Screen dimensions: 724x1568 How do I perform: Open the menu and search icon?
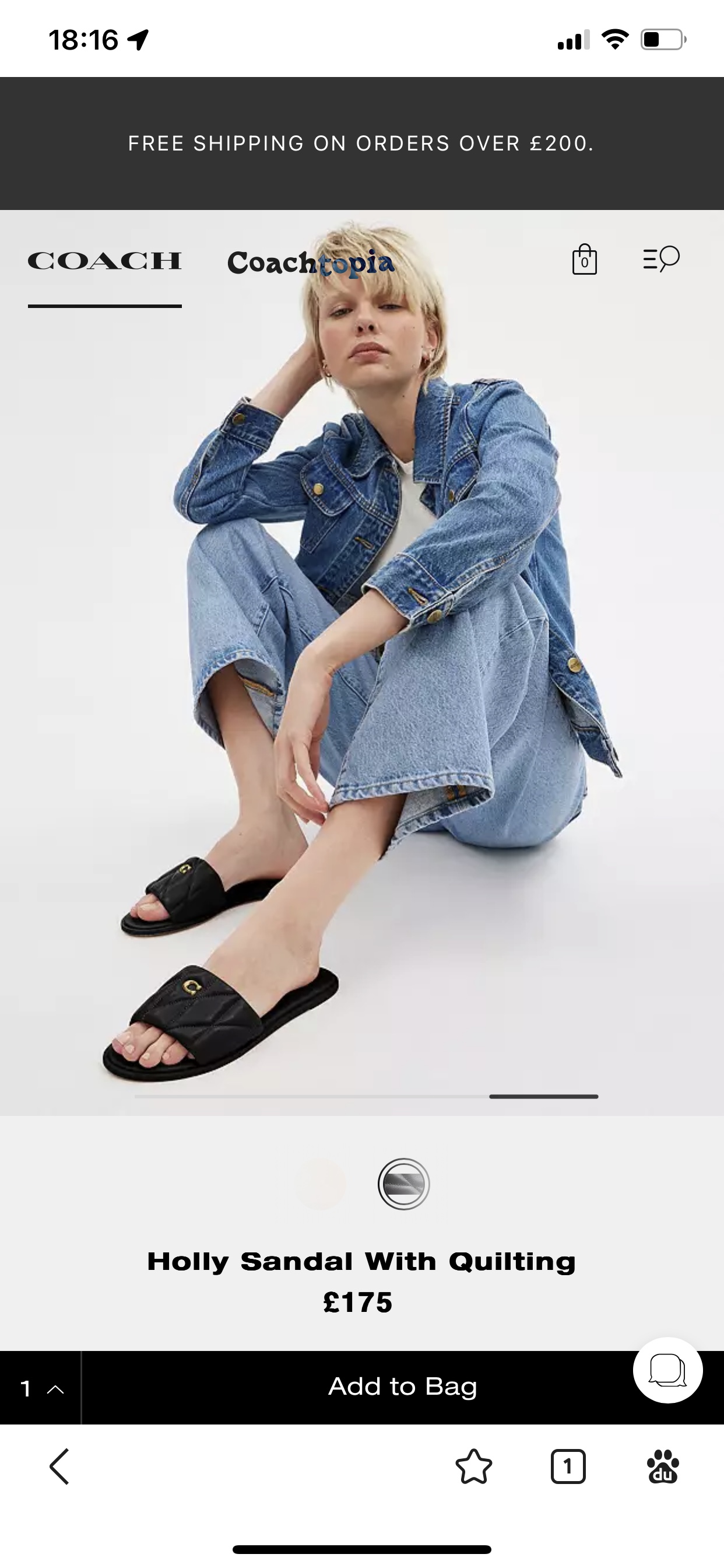661,258
